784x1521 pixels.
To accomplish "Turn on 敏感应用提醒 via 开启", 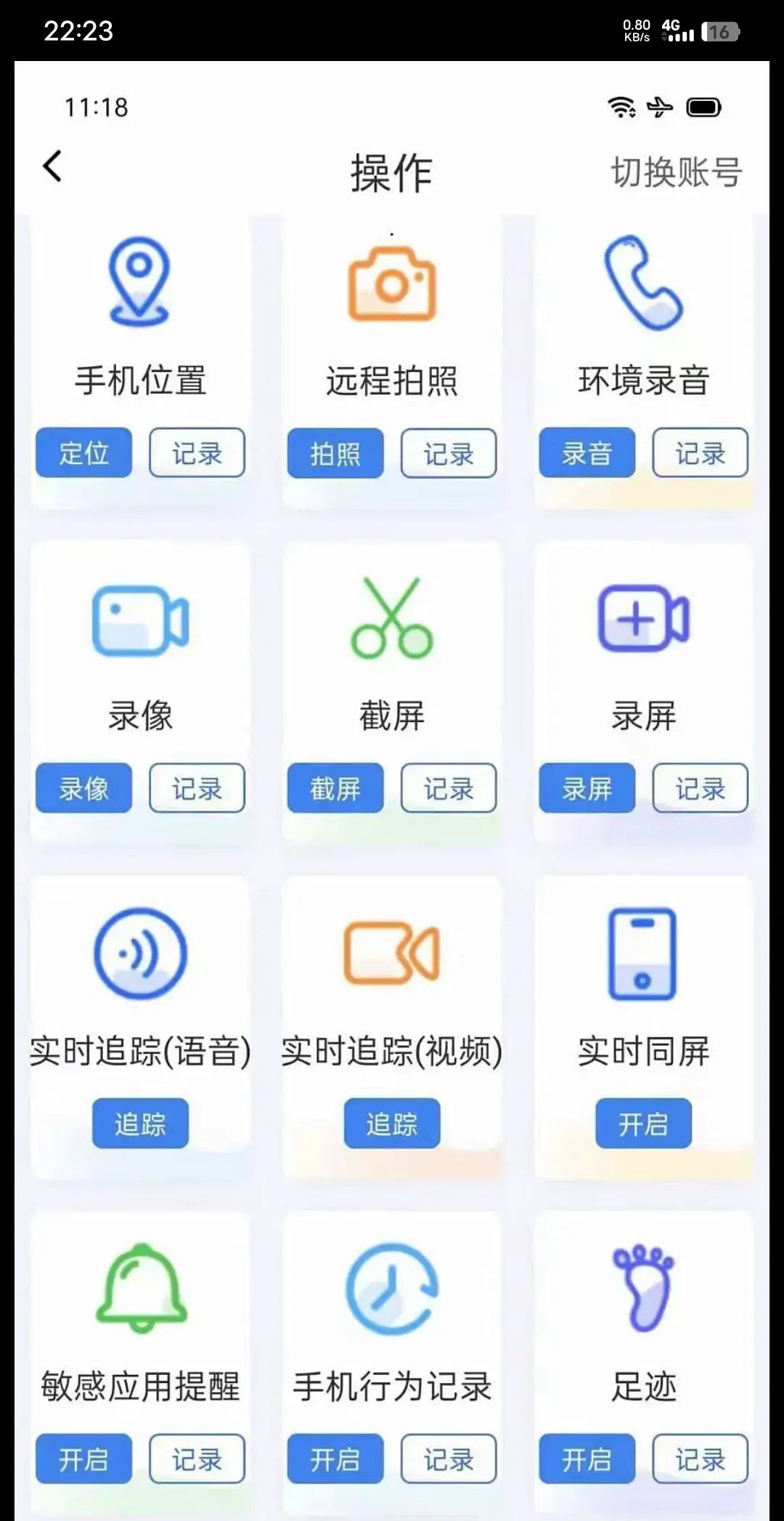I will pos(83,1459).
